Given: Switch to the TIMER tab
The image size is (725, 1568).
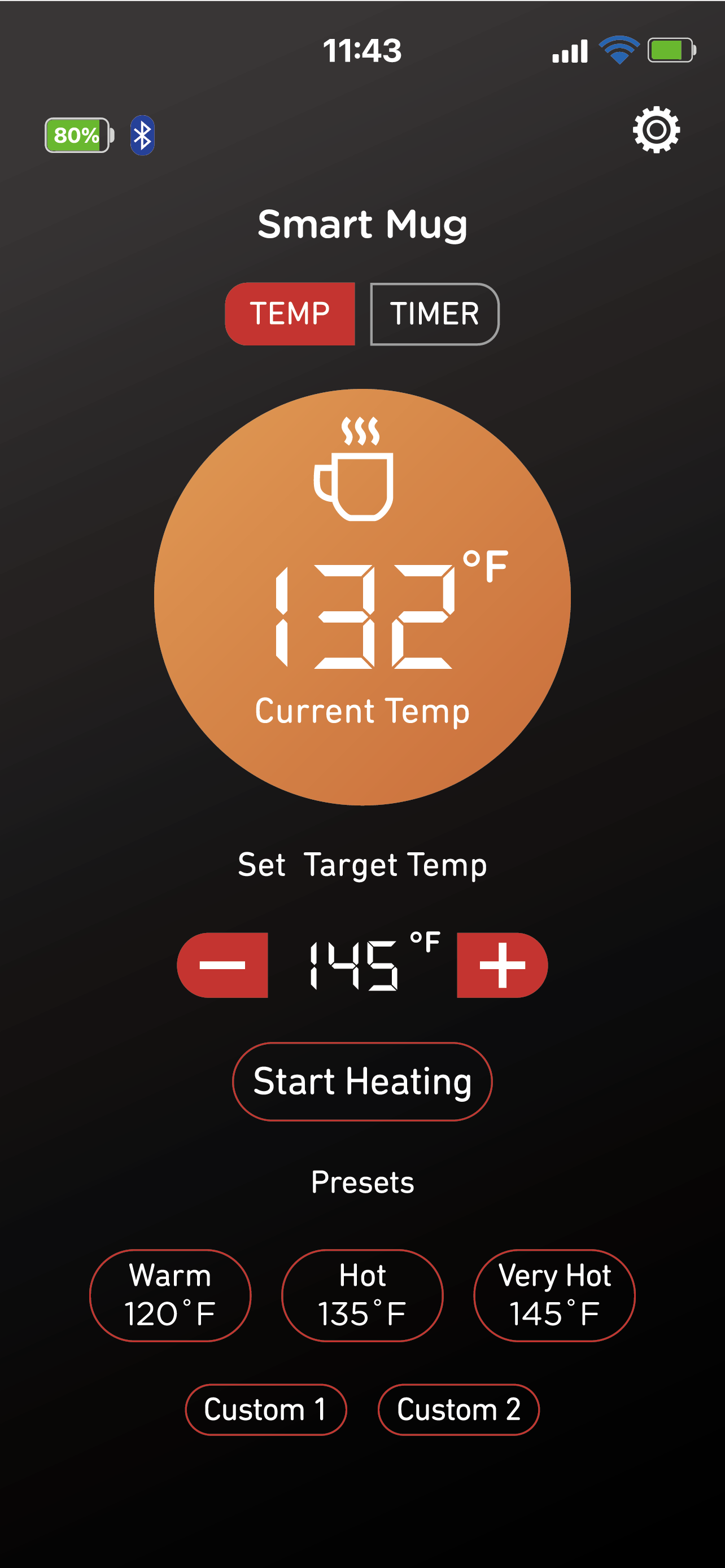Looking at the screenshot, I should (x=434, y=314).
